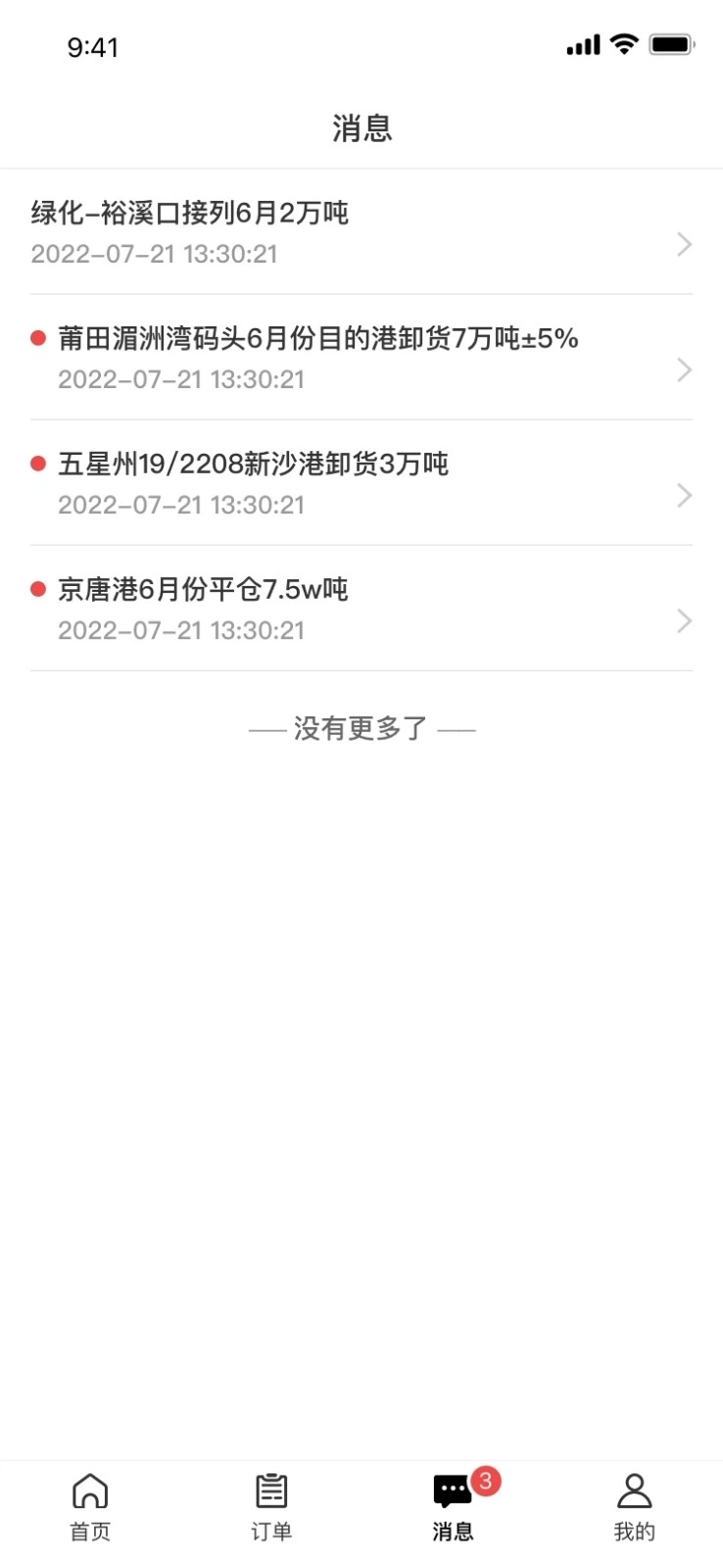Tap the 没有更多了 end-of-list indicator
723x1568 pixels.
point(361,728)
